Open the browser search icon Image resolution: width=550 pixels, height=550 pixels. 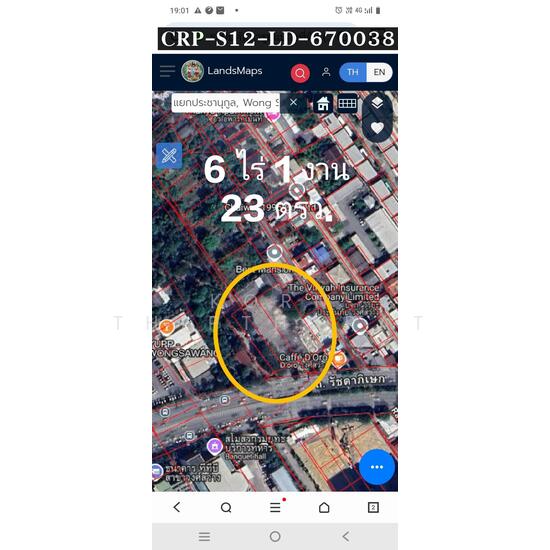(226, 508)
